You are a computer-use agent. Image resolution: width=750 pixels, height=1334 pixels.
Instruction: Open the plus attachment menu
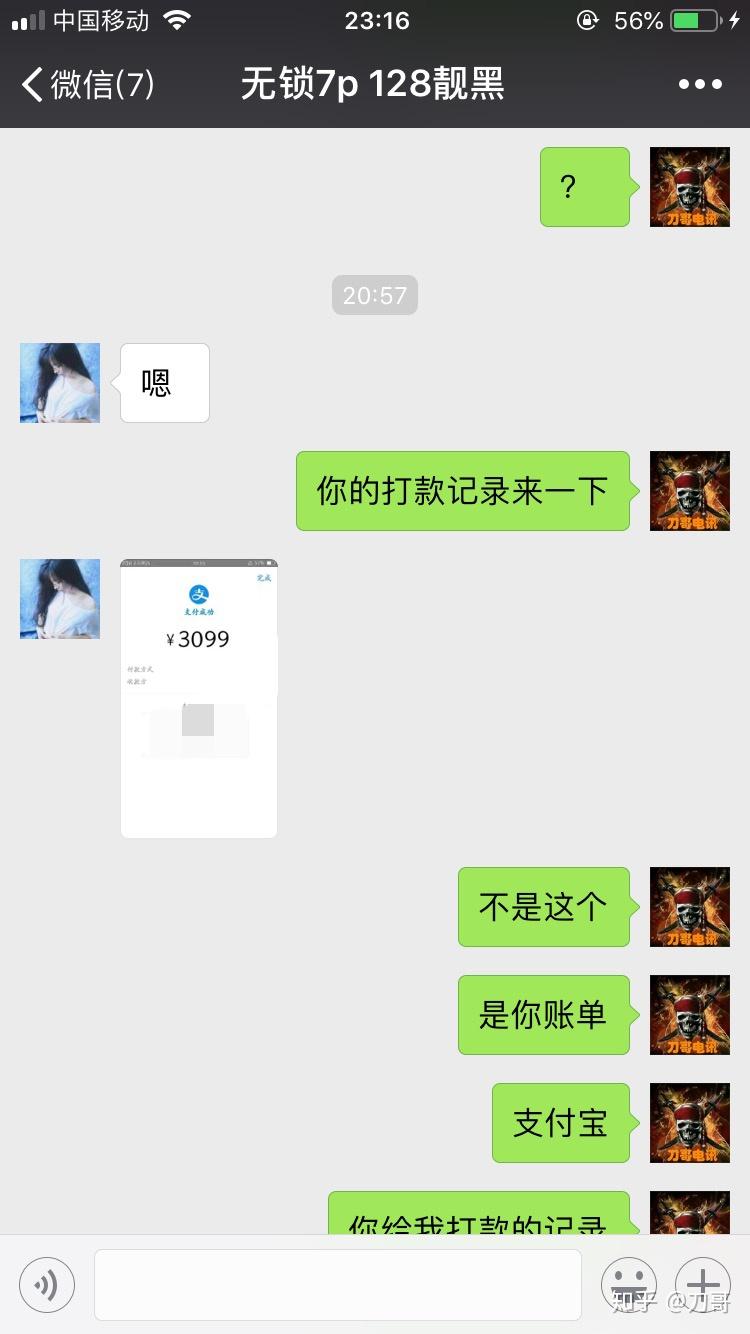[703, 1285]
